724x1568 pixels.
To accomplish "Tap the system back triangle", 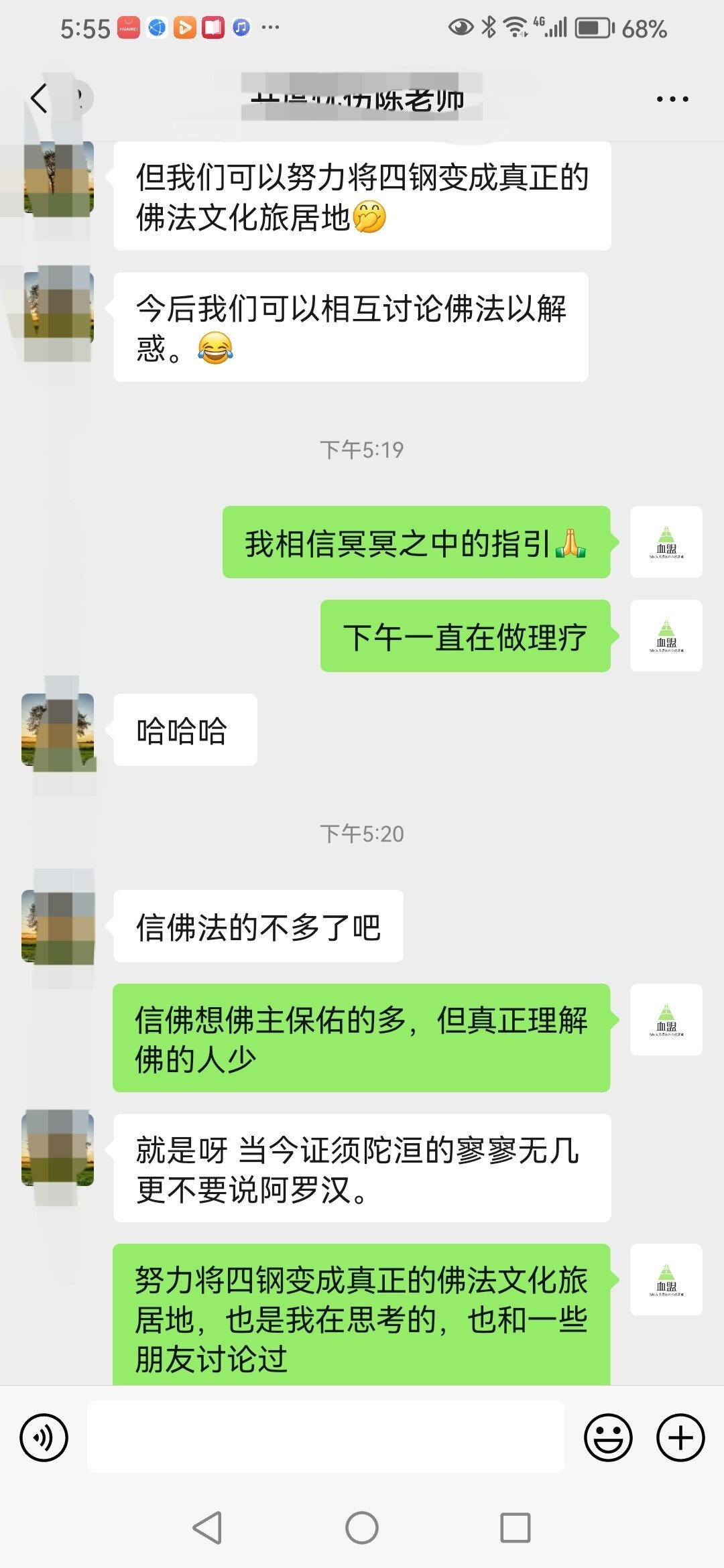I will tap(207, 1528).
